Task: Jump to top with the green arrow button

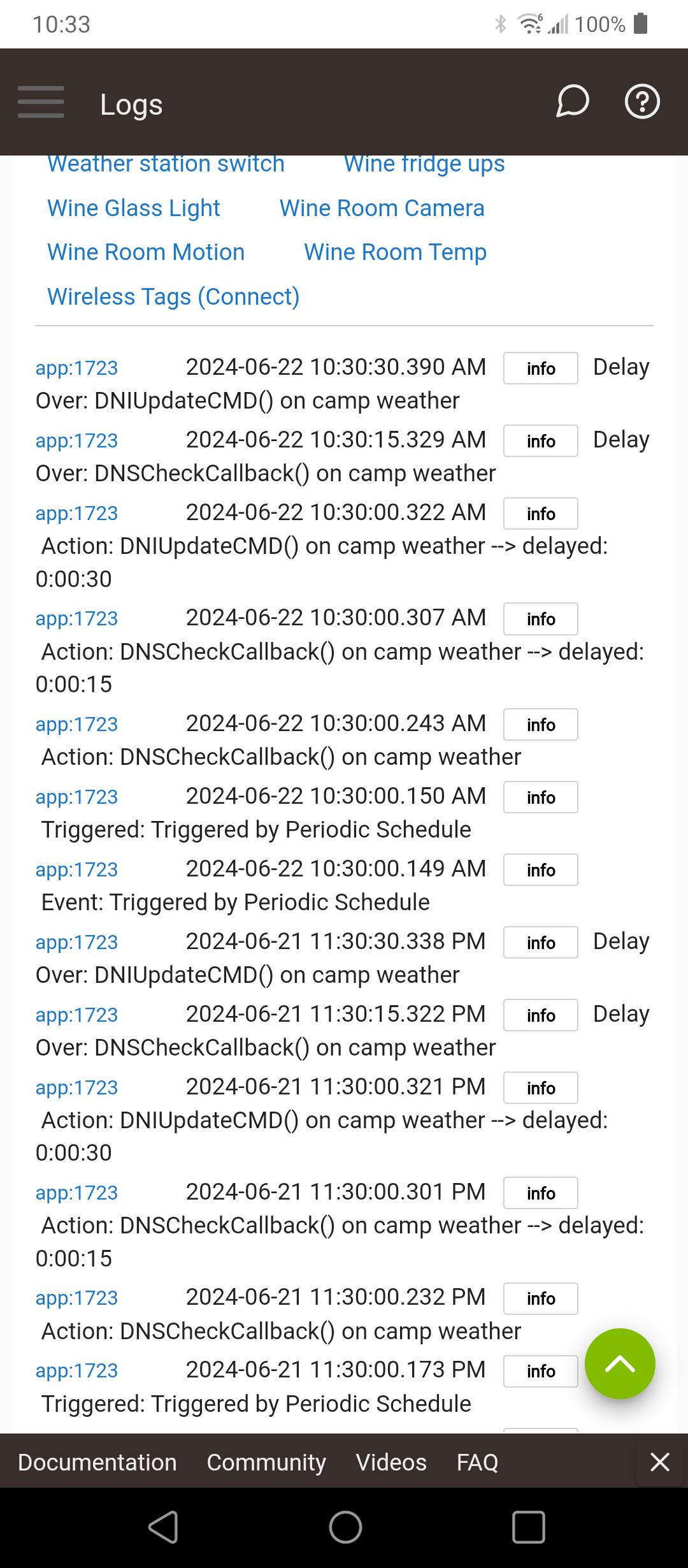Action: (620, 1364)
